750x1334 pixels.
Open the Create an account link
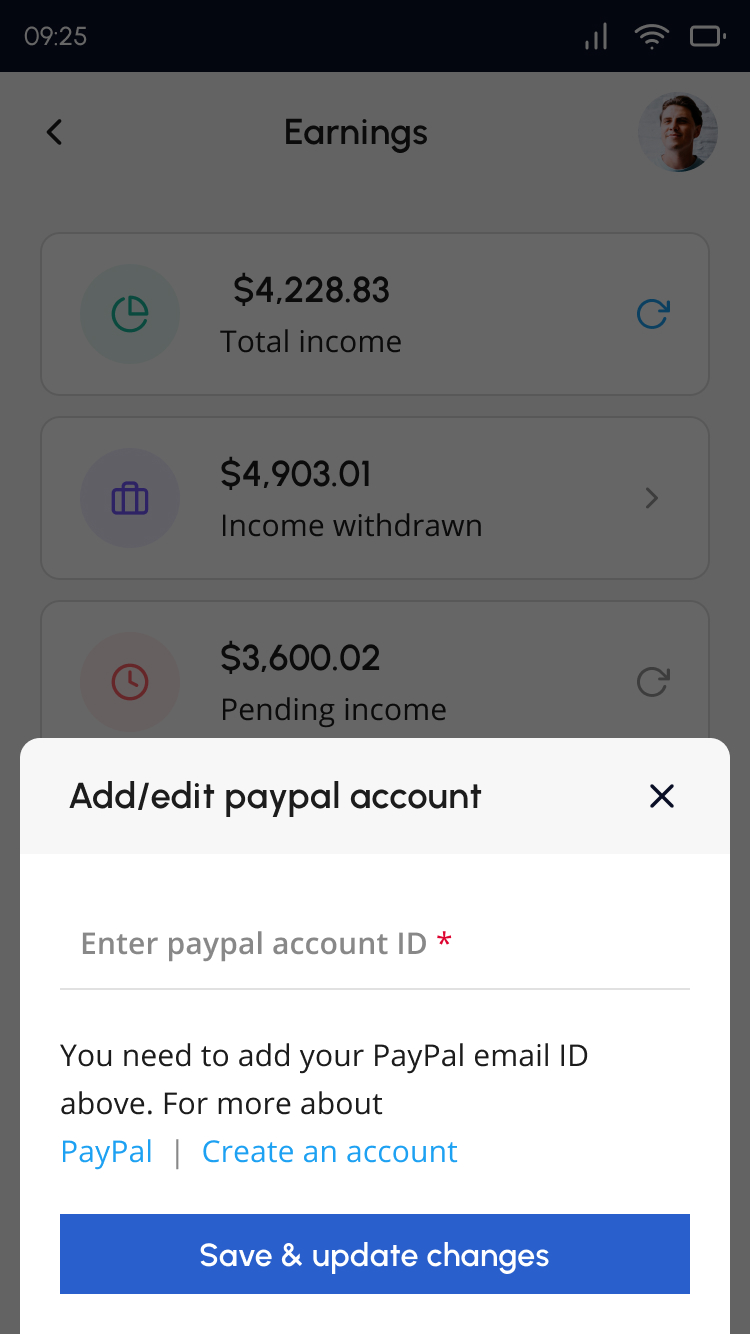click(x=329, y=1152)
